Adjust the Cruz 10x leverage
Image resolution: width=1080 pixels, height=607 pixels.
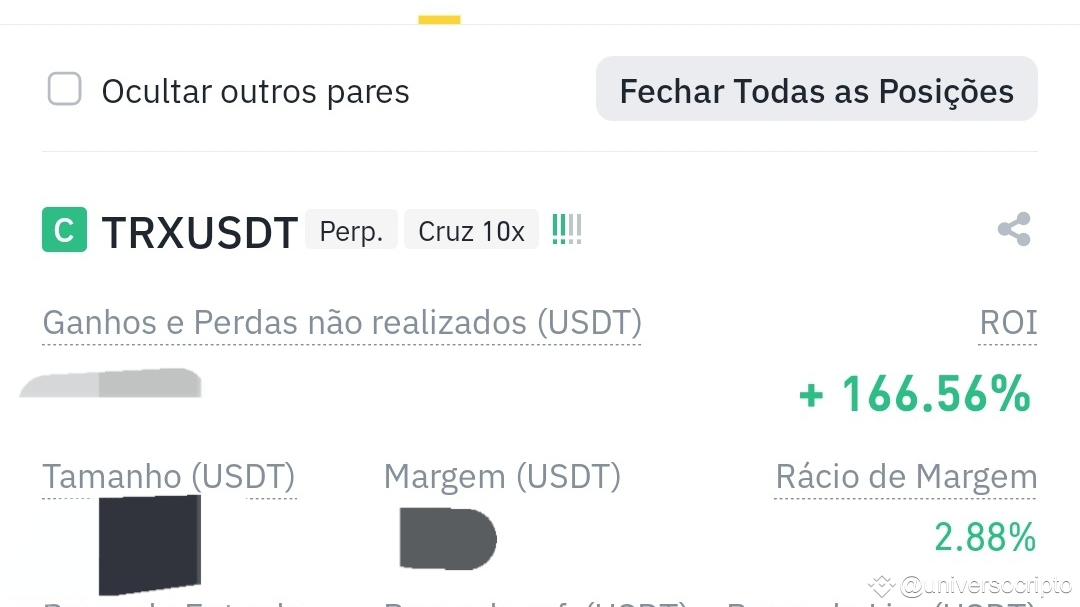click(x=471, y=231)
